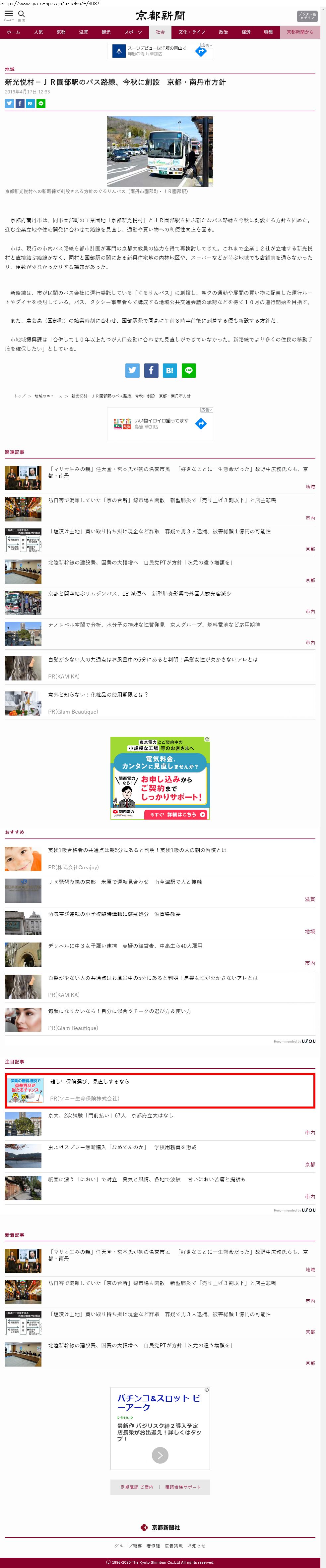The width and height of the screenshot is (326, 1568).
Task: Read the 北陸新幹線の建設費 related article
Action: pyautogui.click(x=140, y=563)
